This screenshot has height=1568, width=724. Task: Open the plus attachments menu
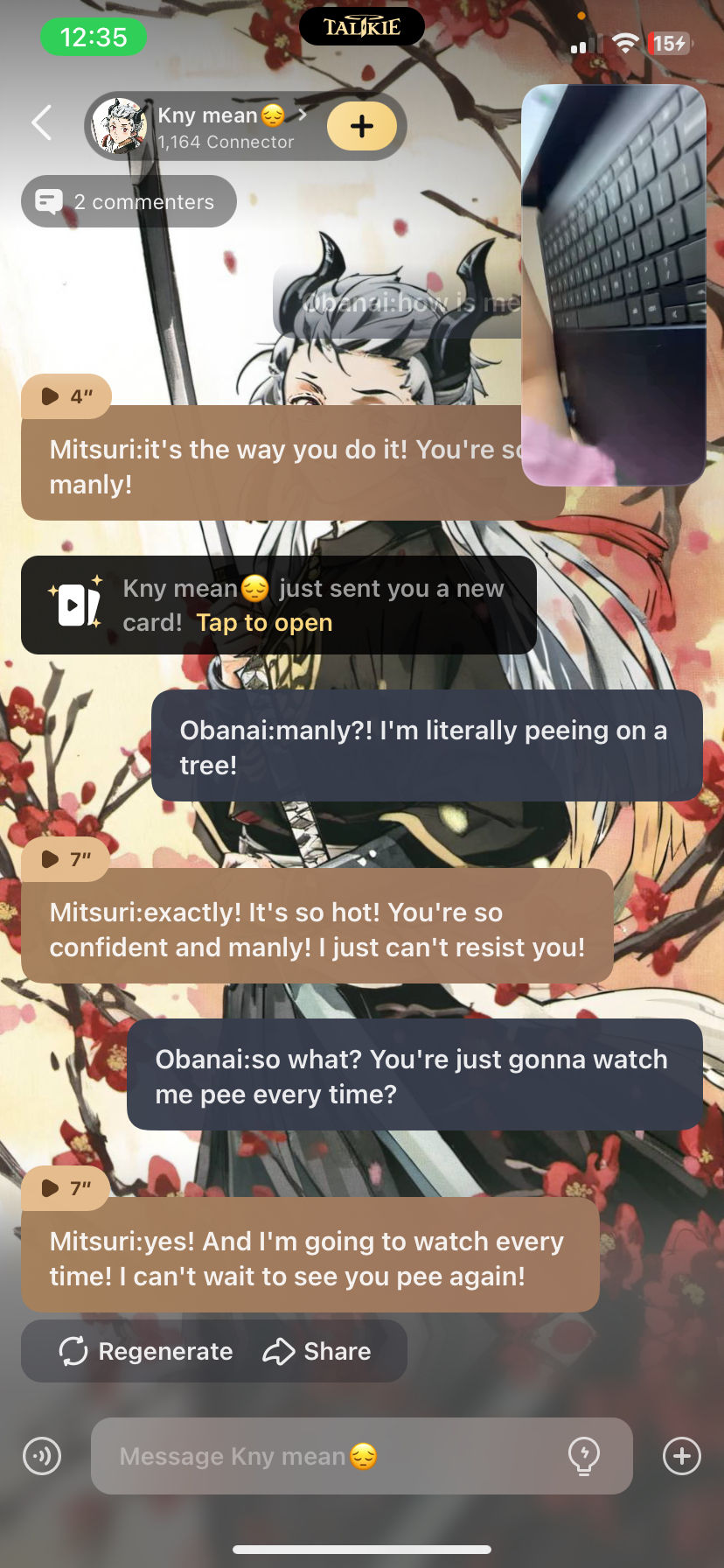[x=681, y=1456]
